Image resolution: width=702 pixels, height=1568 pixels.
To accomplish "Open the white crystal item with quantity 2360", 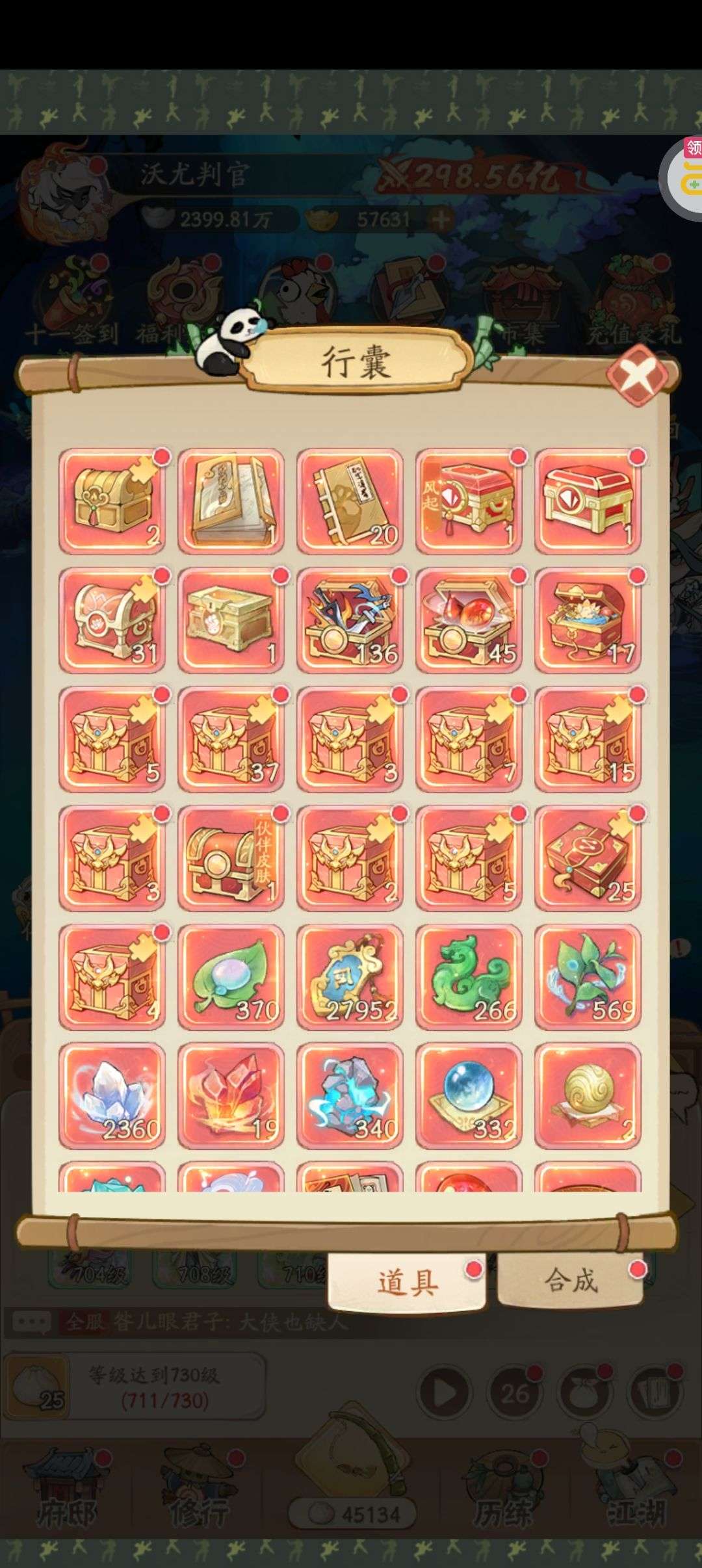I will coord(112,1096).
